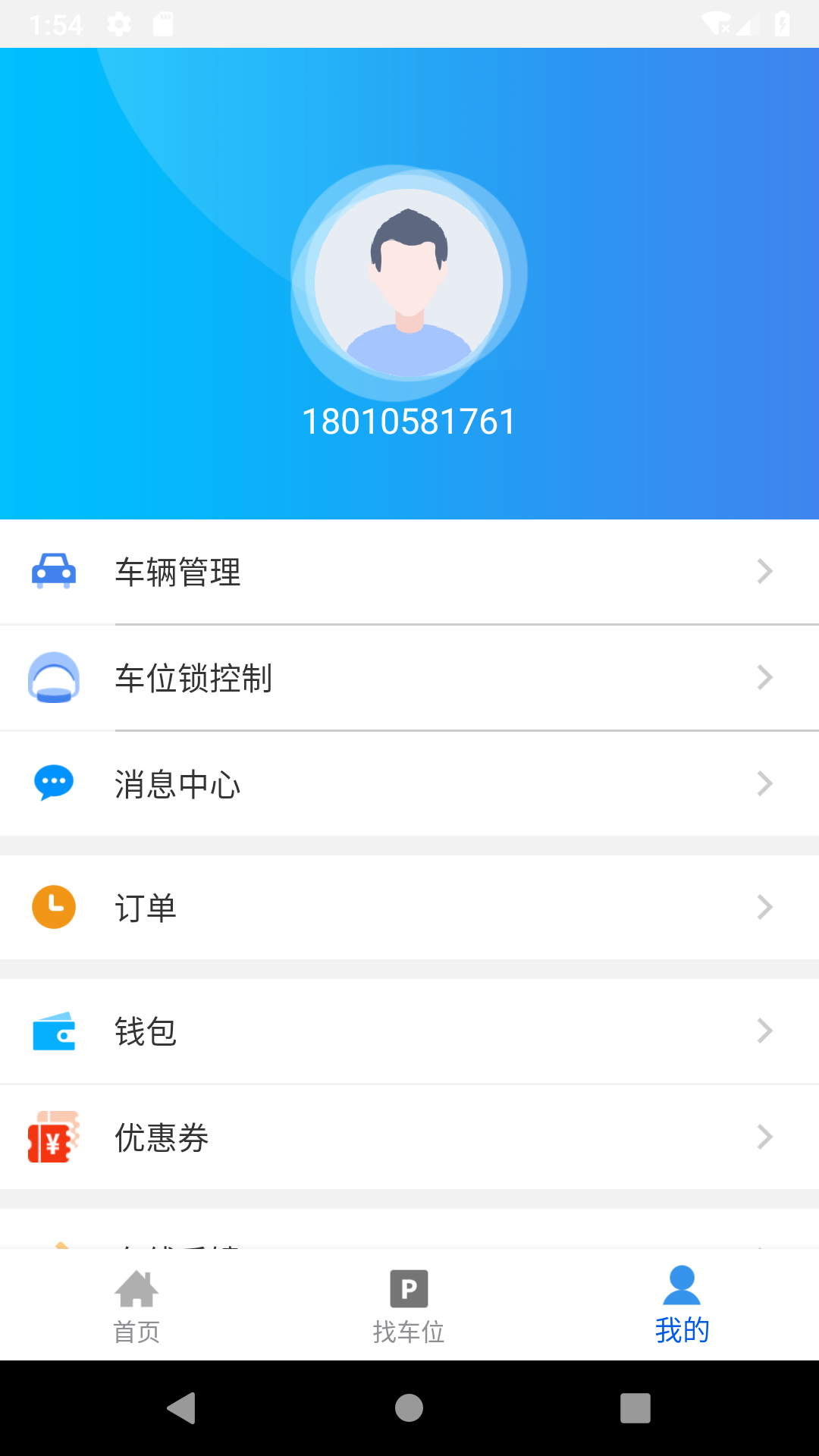
Task: Open 消息中心 message center
Action: point(409,784)
